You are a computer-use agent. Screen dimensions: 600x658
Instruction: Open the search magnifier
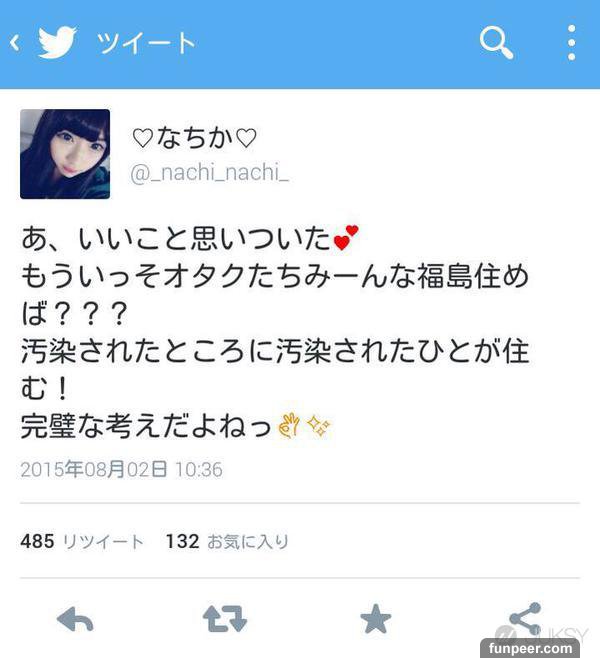click(x=496, y=43)
